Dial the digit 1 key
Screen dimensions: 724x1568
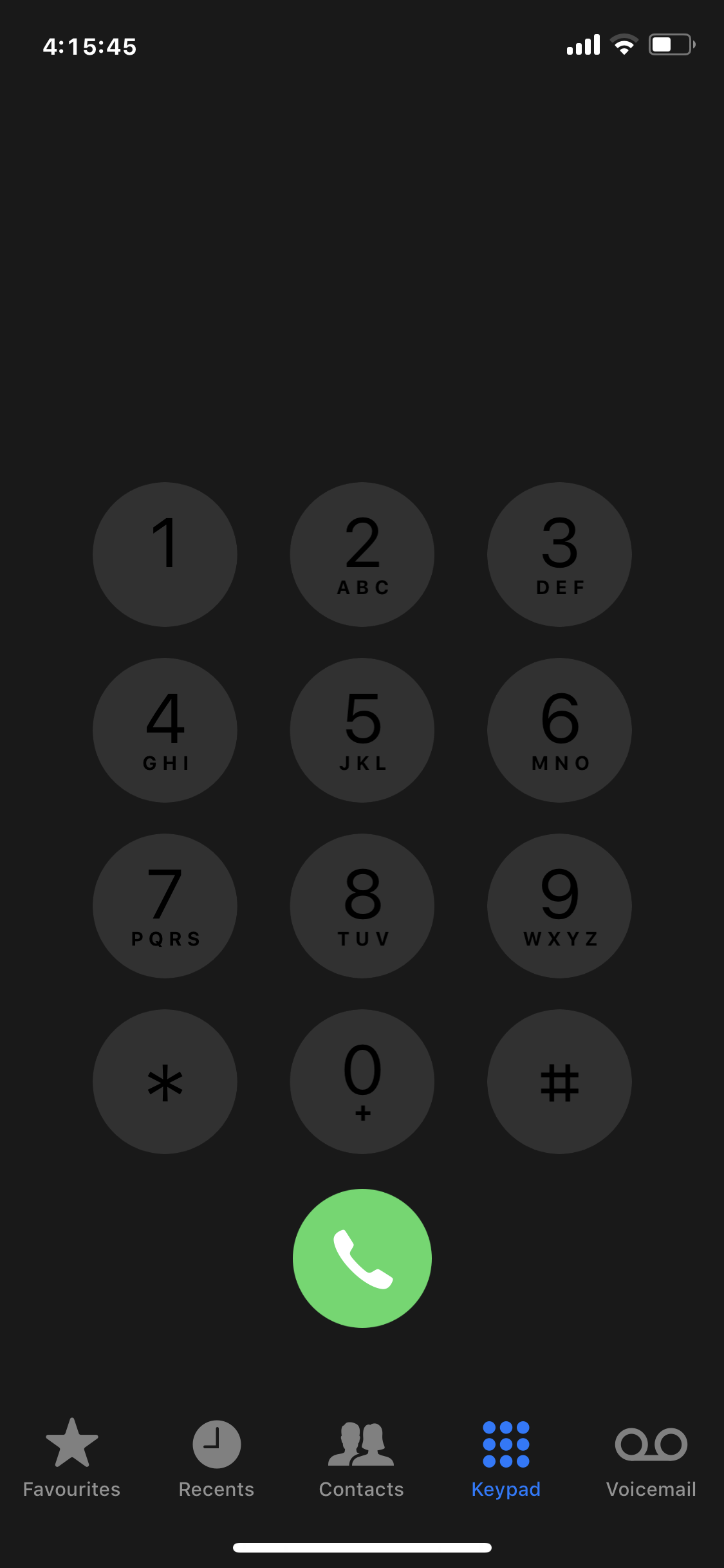coord(165,554)
